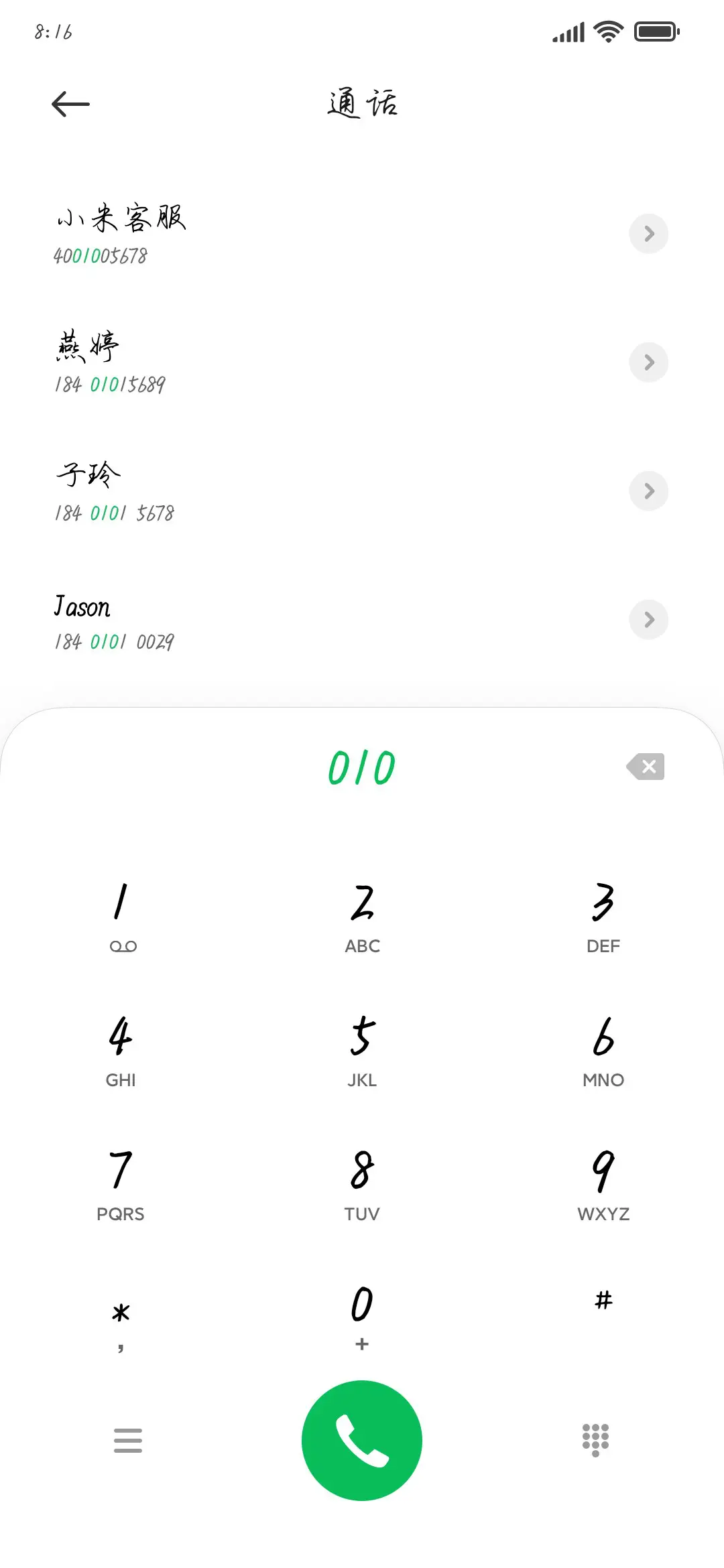
Task: Select the 通话 title
Action: 362,104
